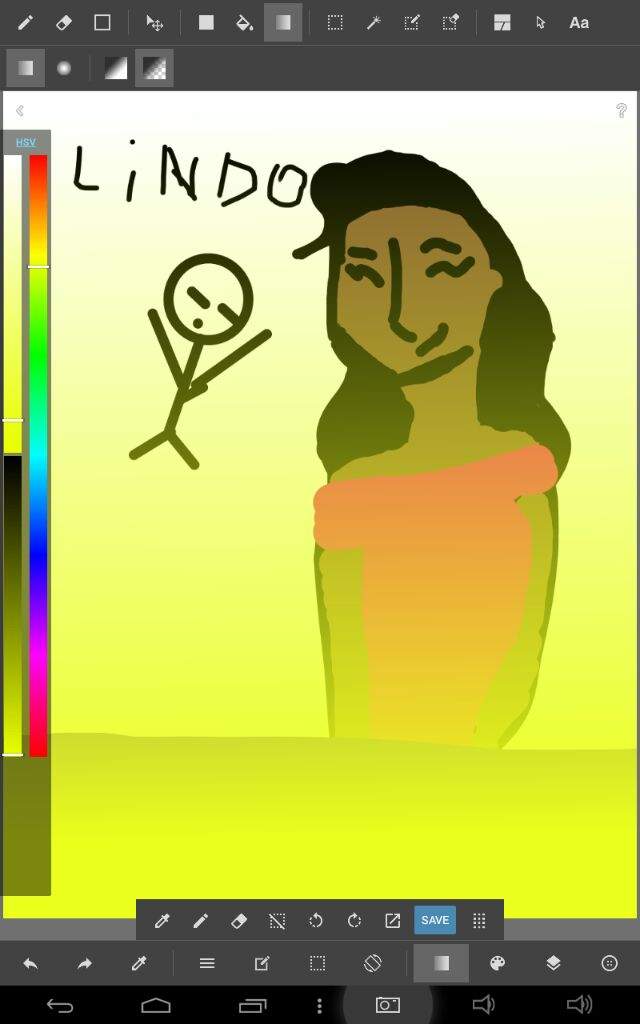Choose the linear gradient type
The width and height of the screenshot is (640, 1024).
coord(25,68)
